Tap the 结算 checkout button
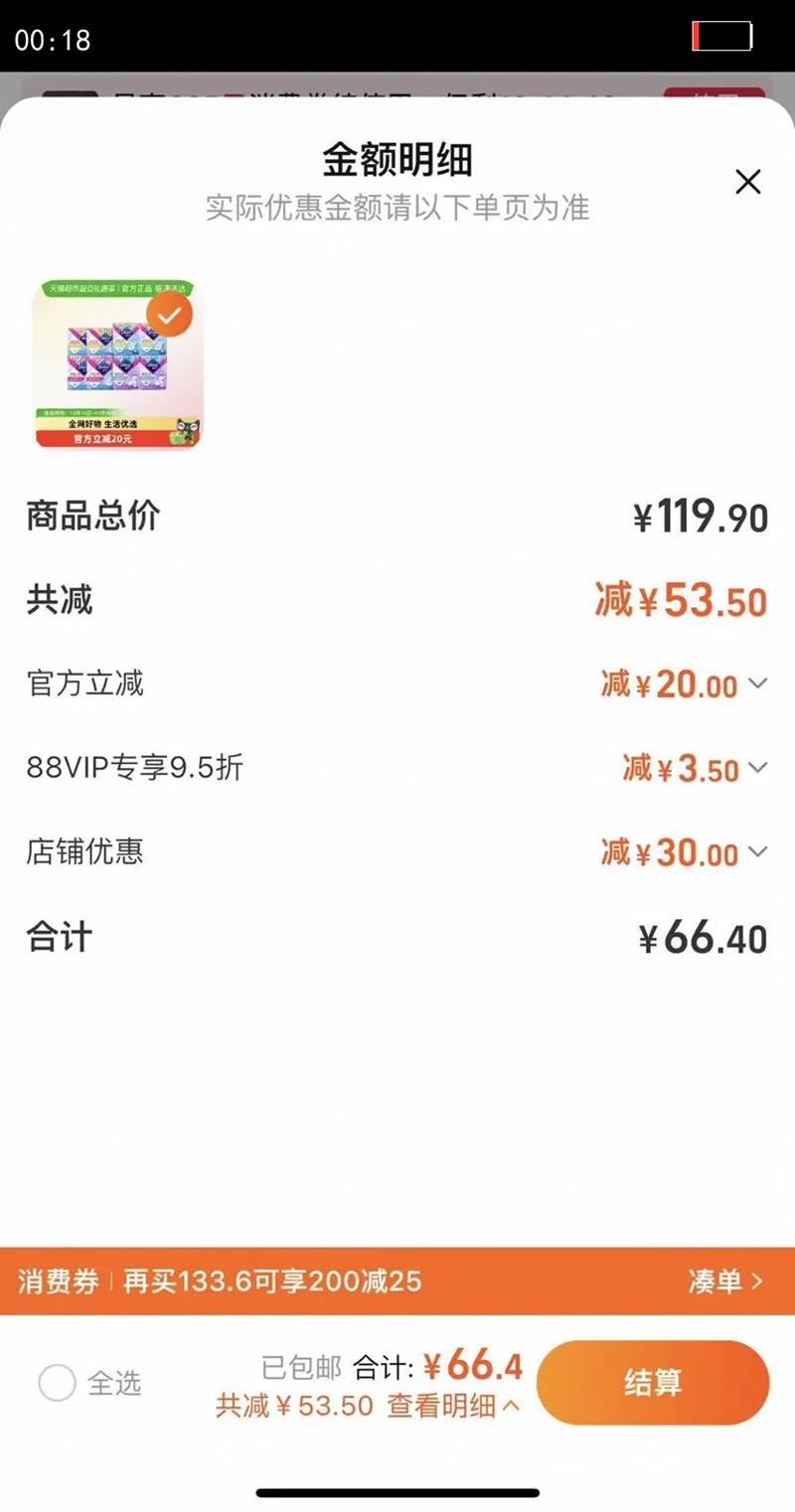Screen dimensions: 795x1512 point(653,1381)
